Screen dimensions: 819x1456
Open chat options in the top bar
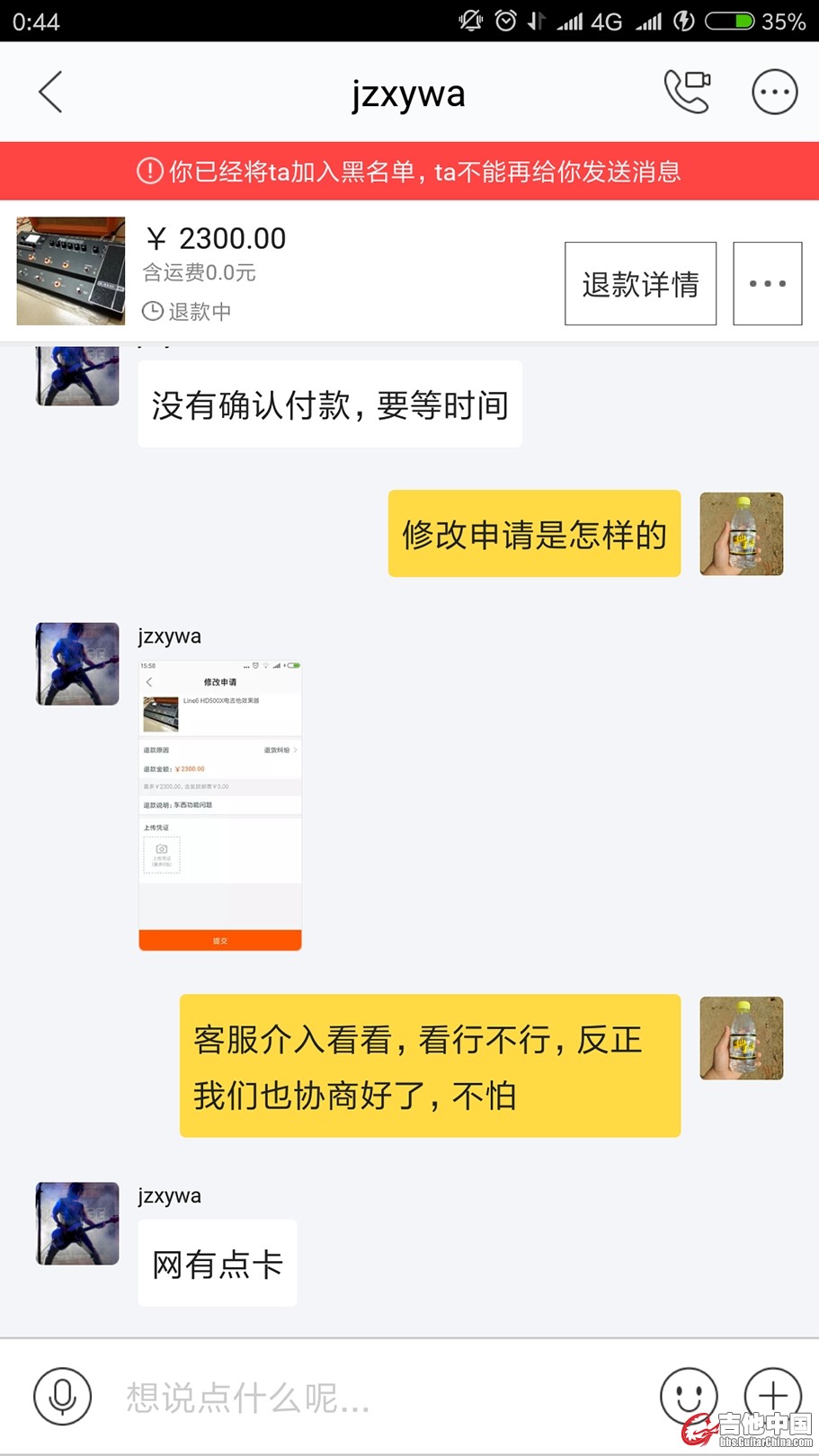coord(774,92)
